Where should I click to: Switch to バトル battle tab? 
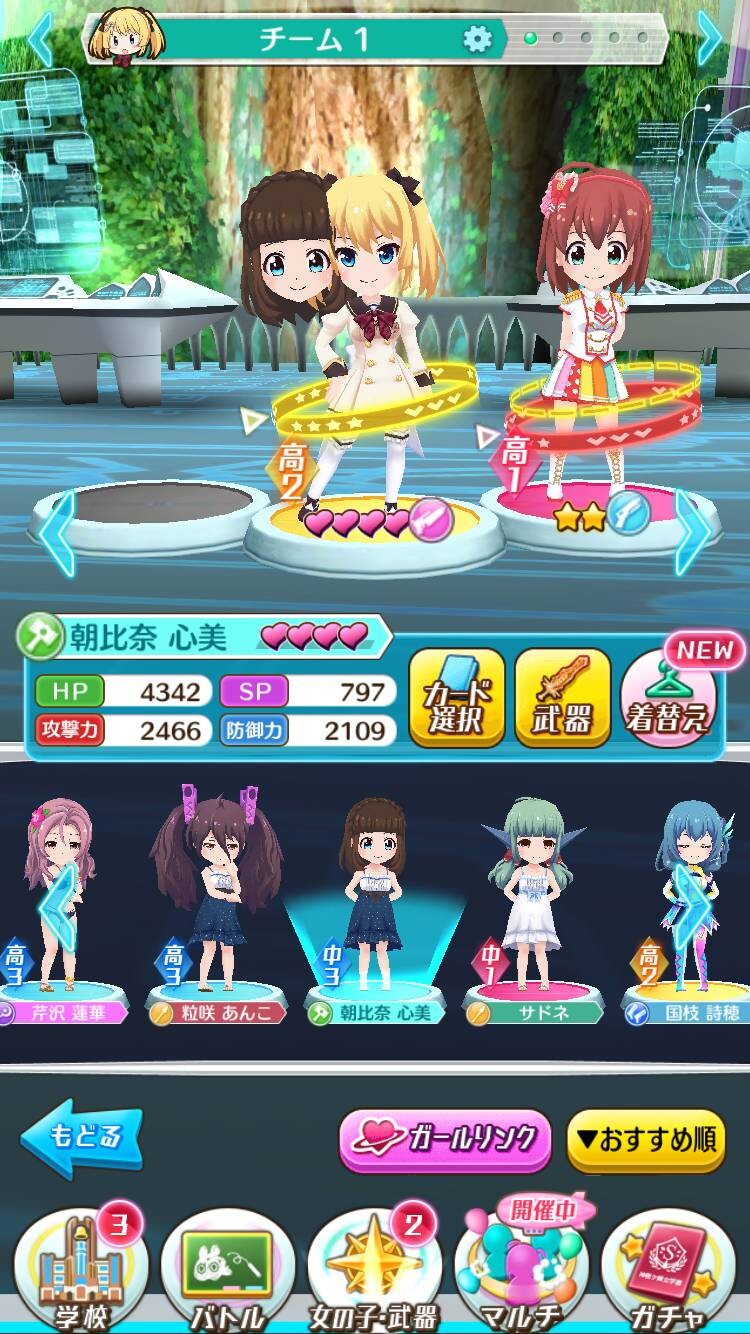[x=227, y=1268]
